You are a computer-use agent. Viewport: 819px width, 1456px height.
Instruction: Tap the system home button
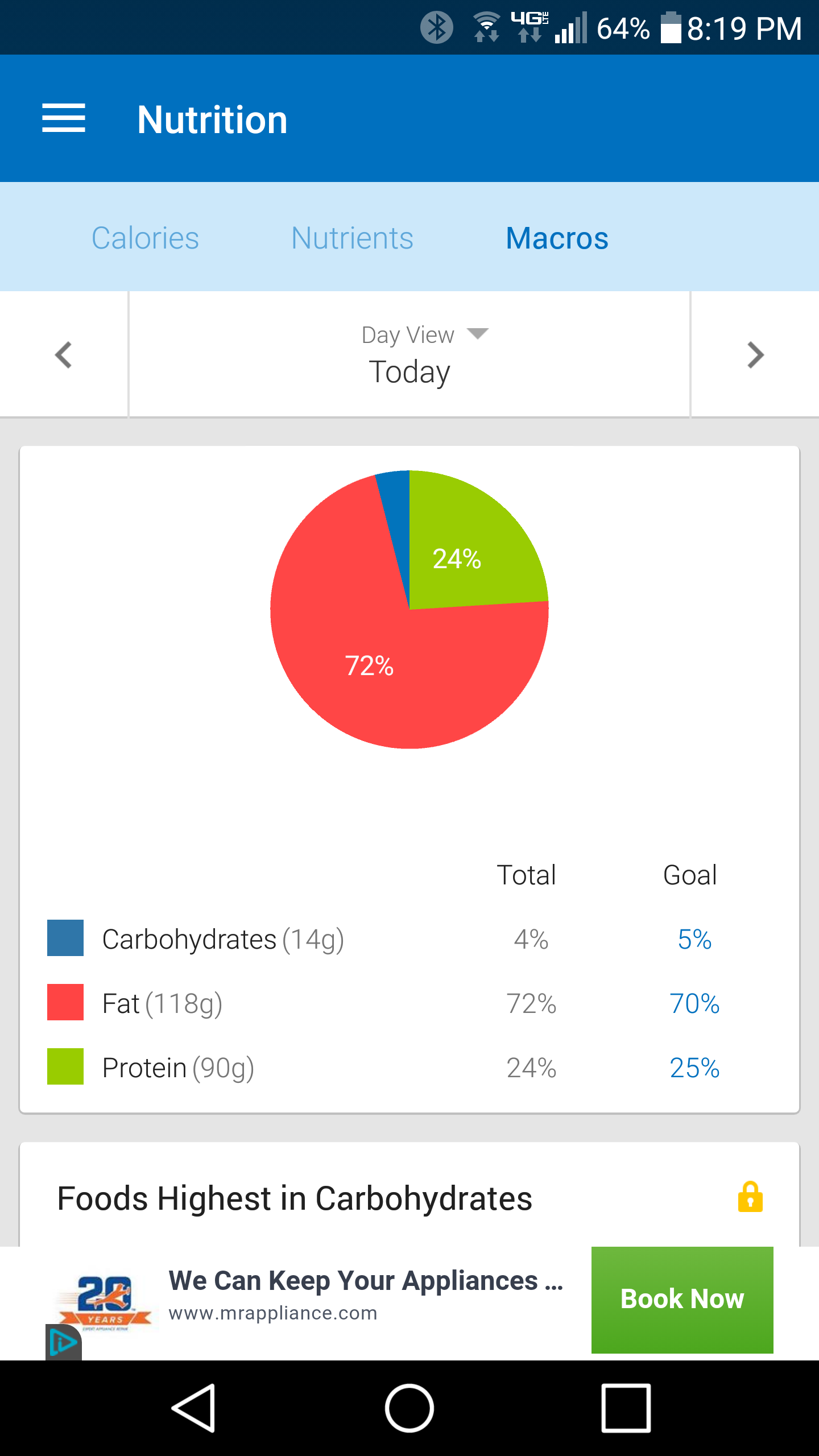[409, 1408]
